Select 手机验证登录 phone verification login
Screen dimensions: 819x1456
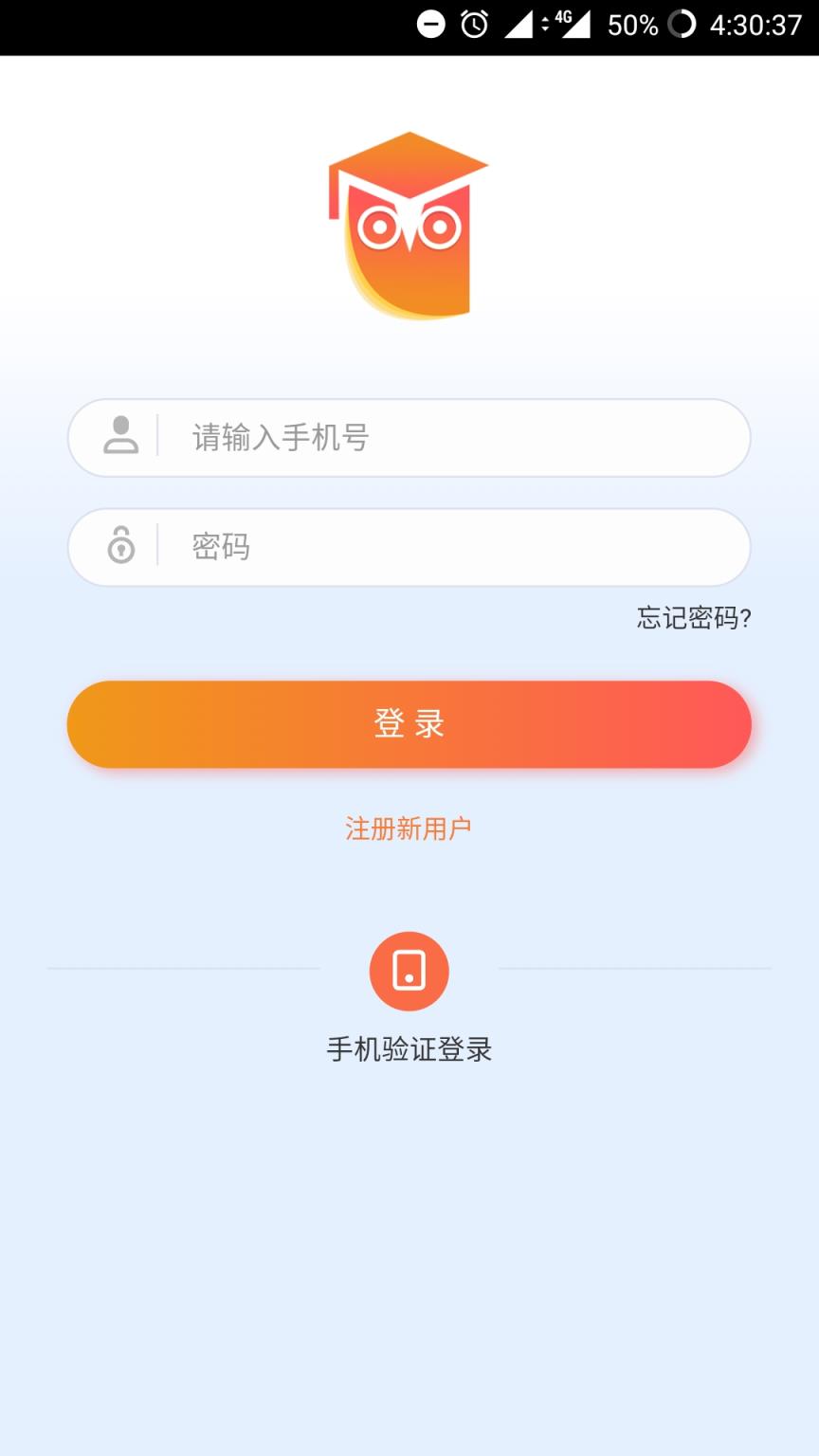point(409,1049)
